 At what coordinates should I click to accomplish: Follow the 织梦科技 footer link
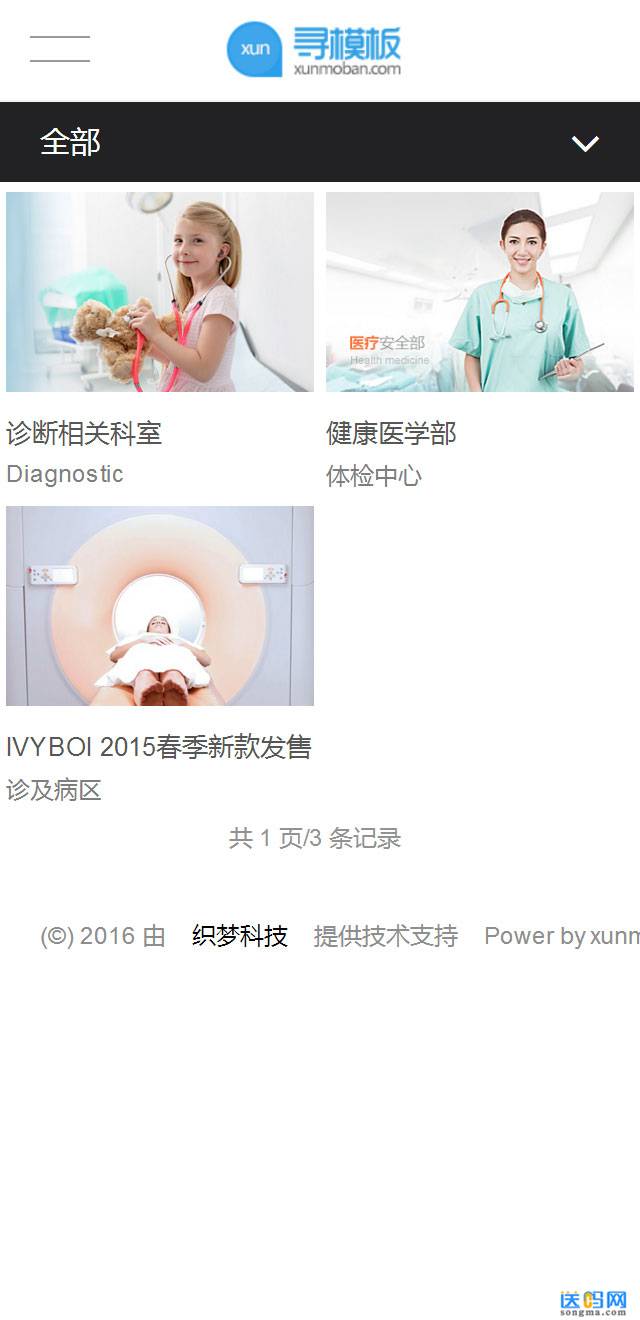click(x=240, y=936)
